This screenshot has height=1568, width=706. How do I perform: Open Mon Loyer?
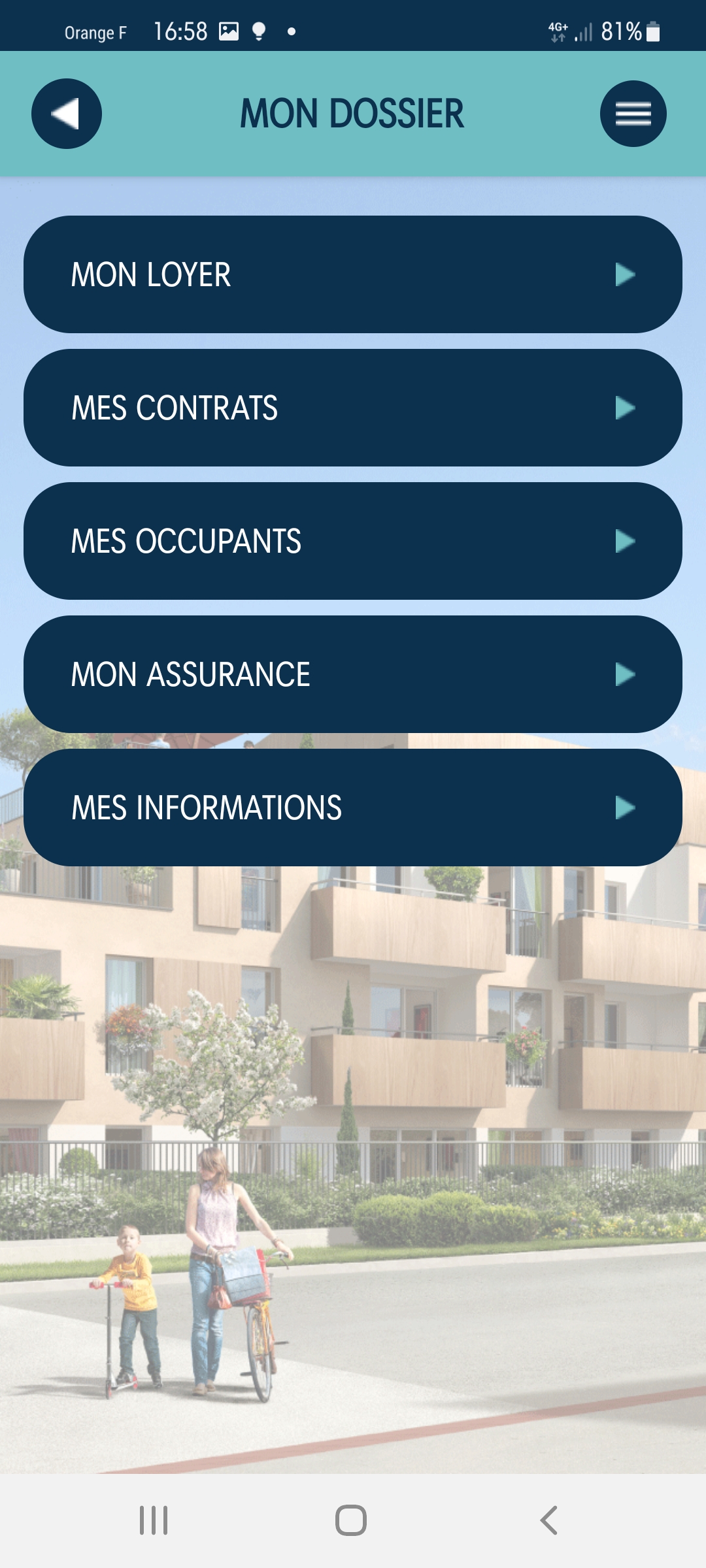pyautogui.click(x=353, y=274)
